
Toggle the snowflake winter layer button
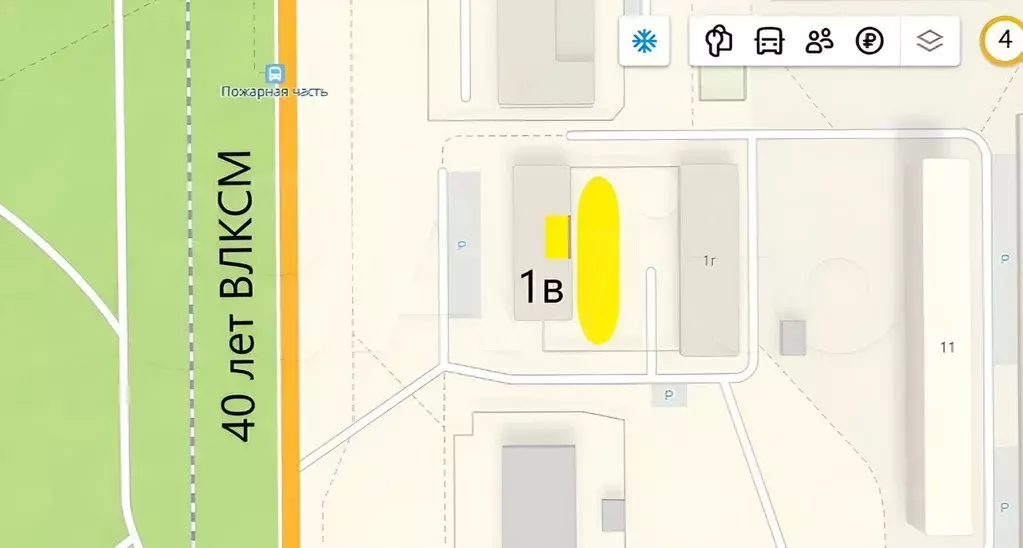click(x=644, y=42)
